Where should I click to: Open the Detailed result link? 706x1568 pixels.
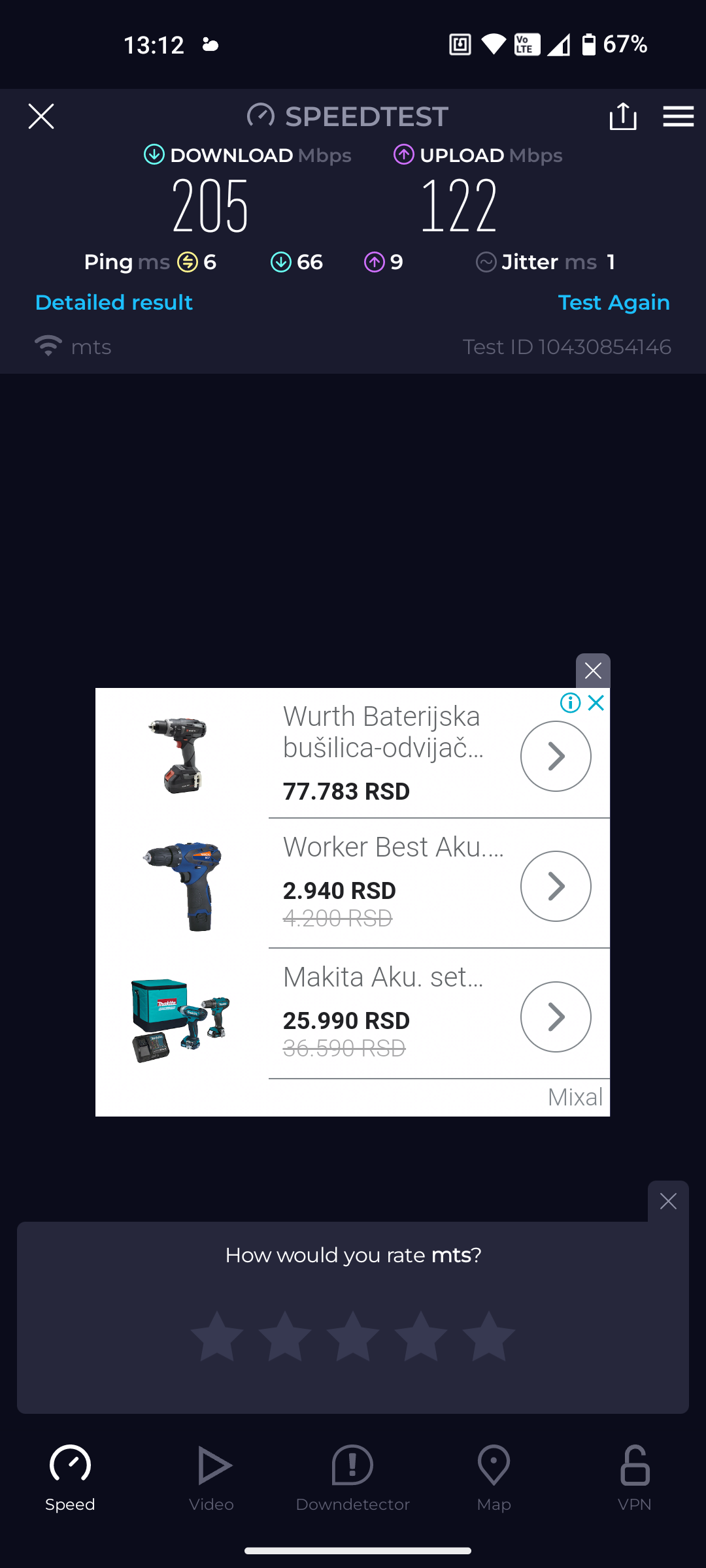click(114, 302)
